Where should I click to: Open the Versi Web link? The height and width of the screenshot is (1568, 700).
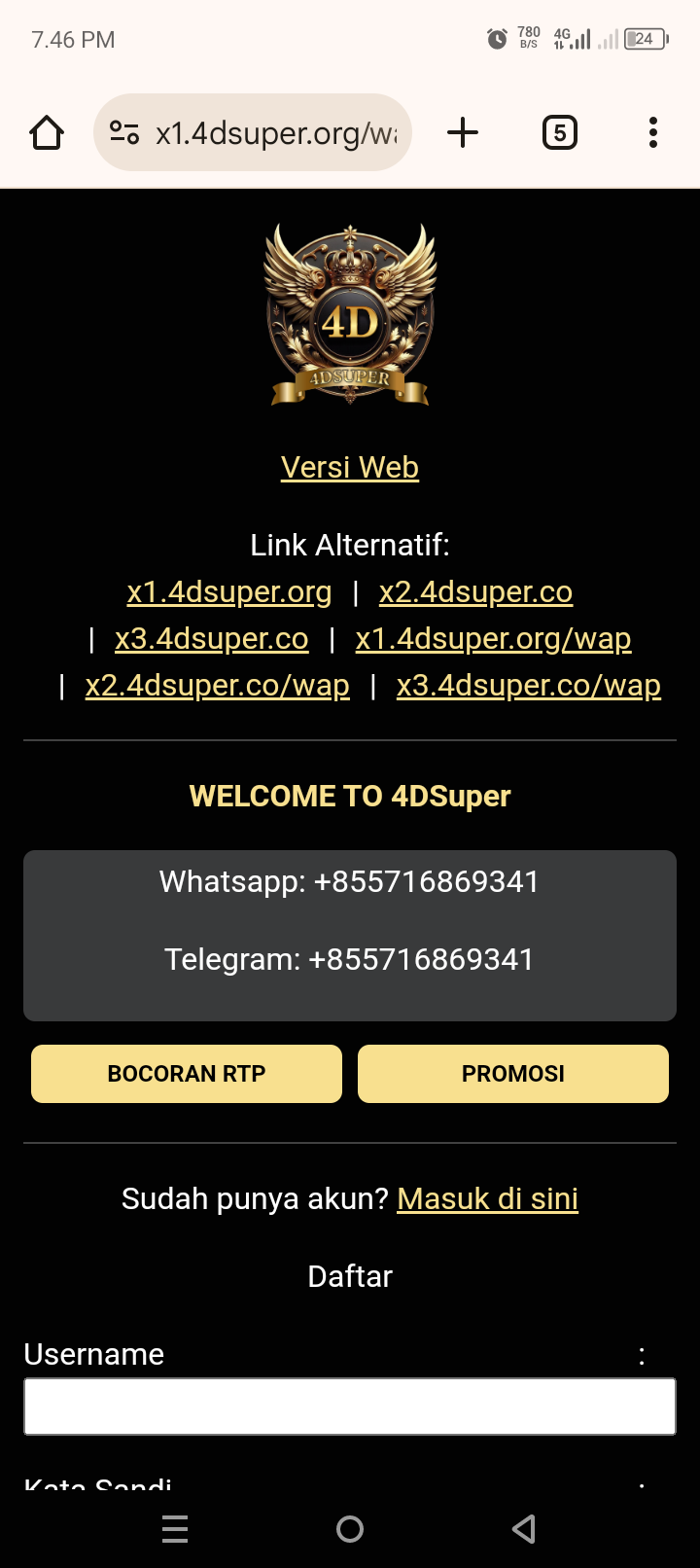[x=350, y=467]
